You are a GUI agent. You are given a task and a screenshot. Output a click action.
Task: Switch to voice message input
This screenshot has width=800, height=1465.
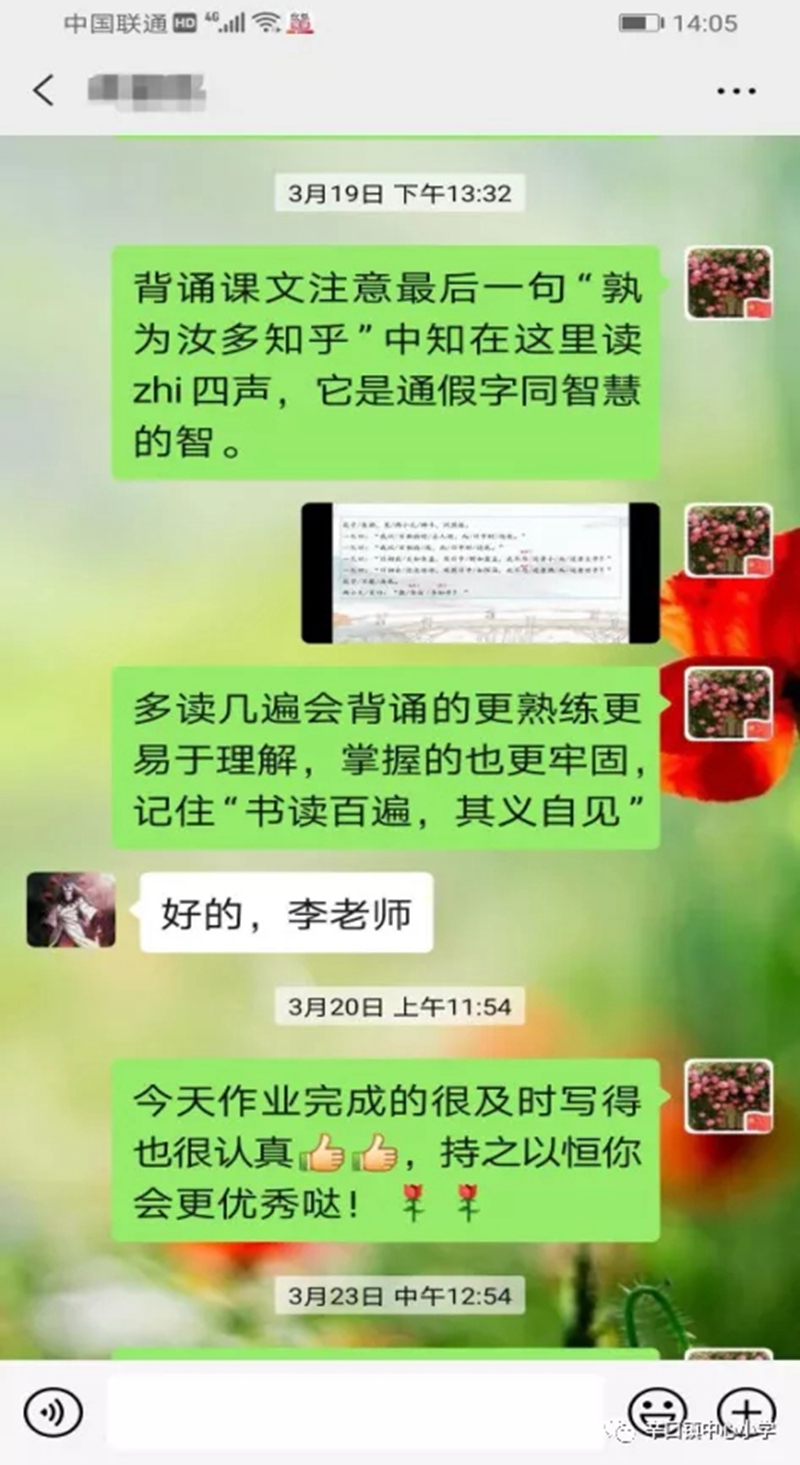52,1412
